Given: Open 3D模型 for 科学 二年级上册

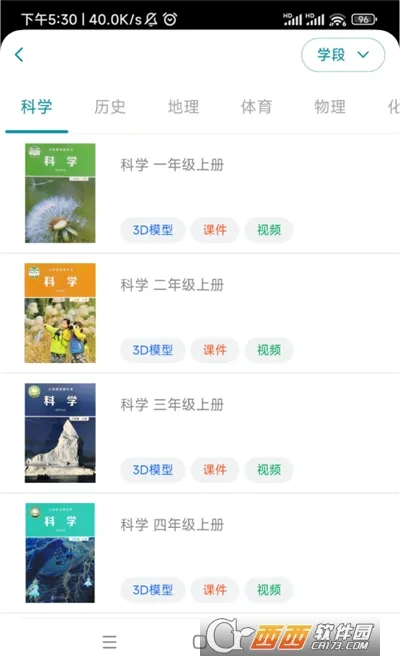Looking at the screenshot, I should pos(153,350).
